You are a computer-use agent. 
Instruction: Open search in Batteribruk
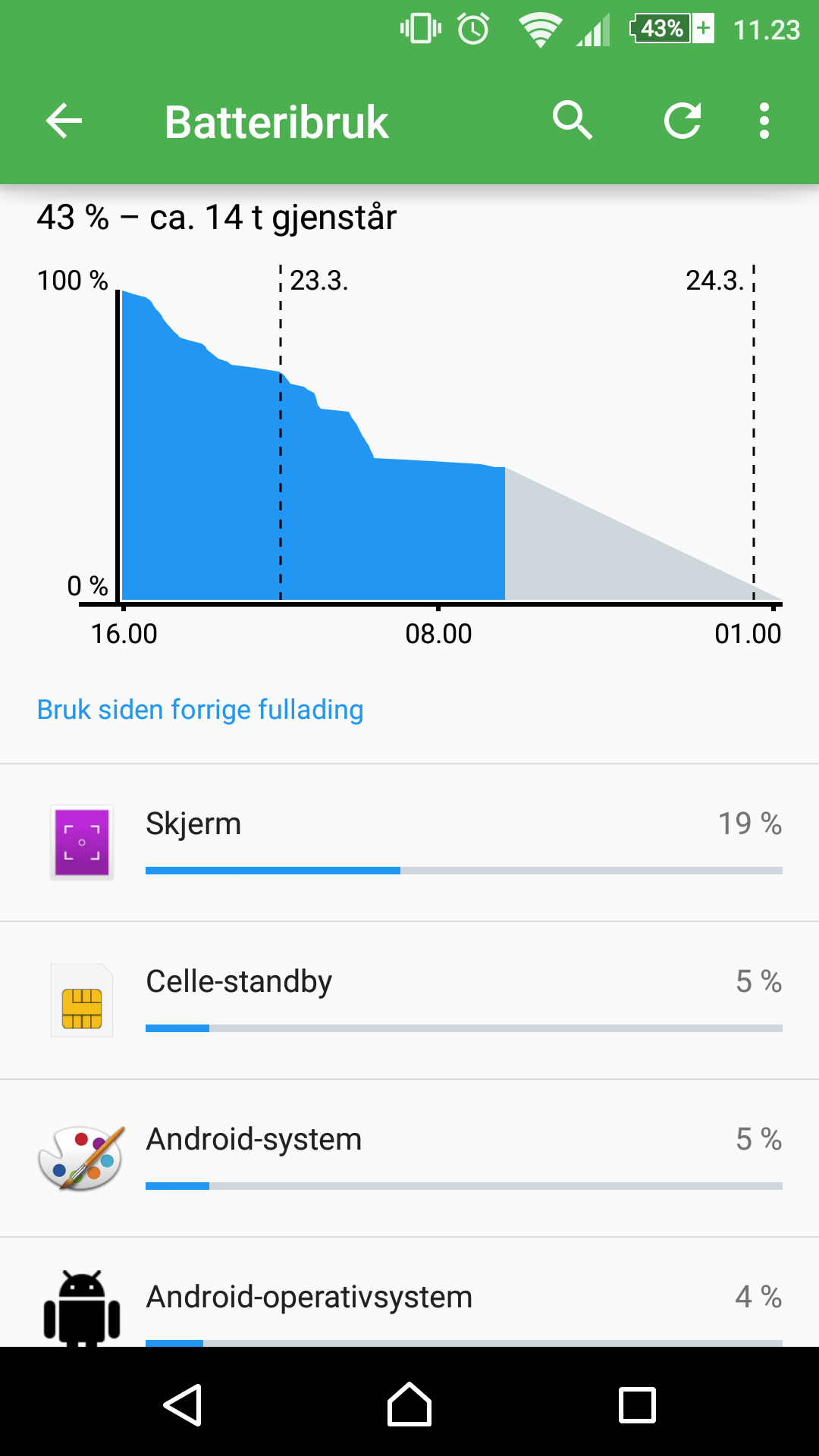(572, 121)
